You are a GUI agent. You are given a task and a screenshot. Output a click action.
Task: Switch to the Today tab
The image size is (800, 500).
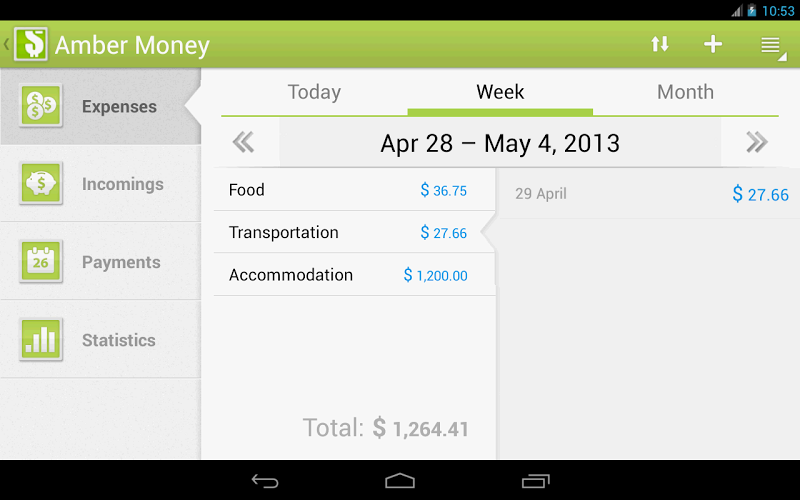[314, 92]
